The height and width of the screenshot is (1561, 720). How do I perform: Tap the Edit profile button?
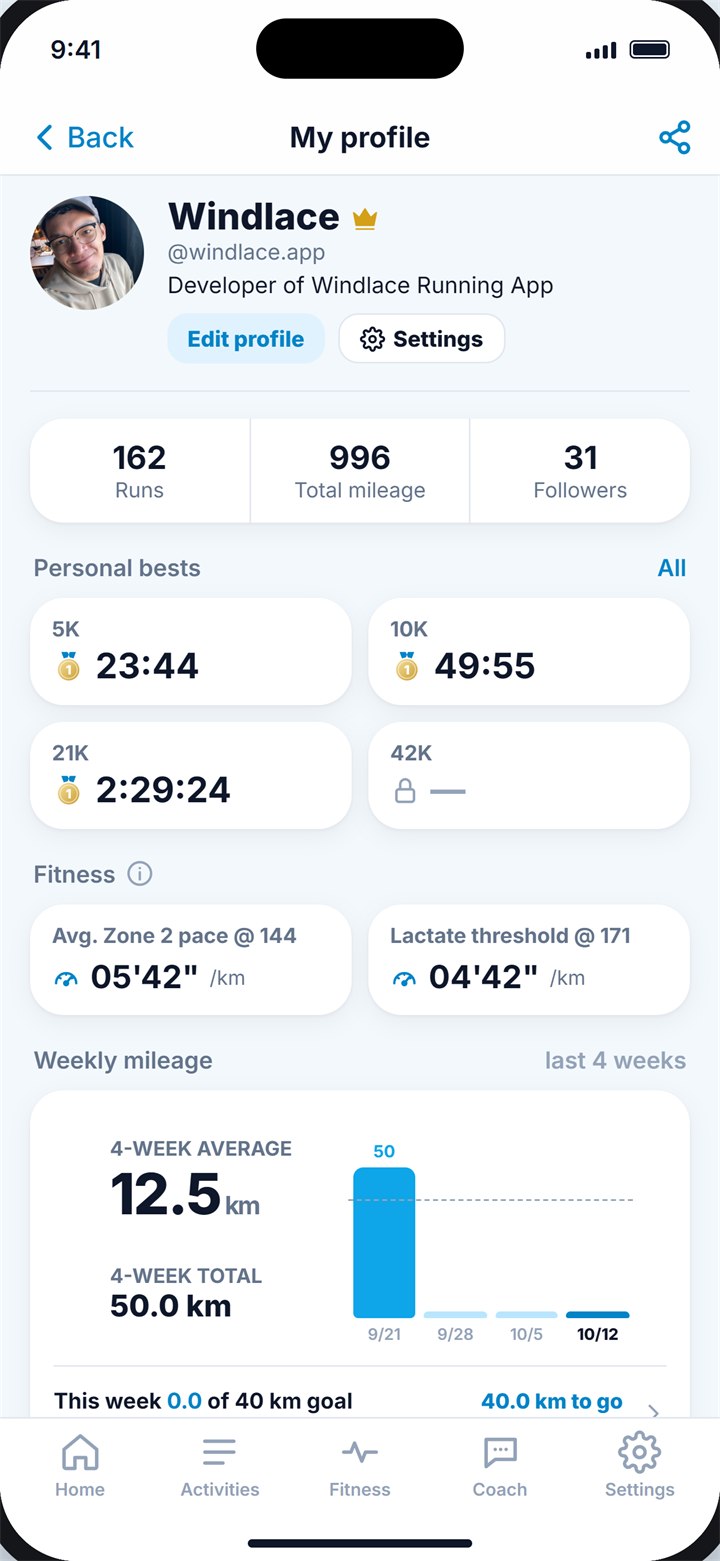pos(246,339)
